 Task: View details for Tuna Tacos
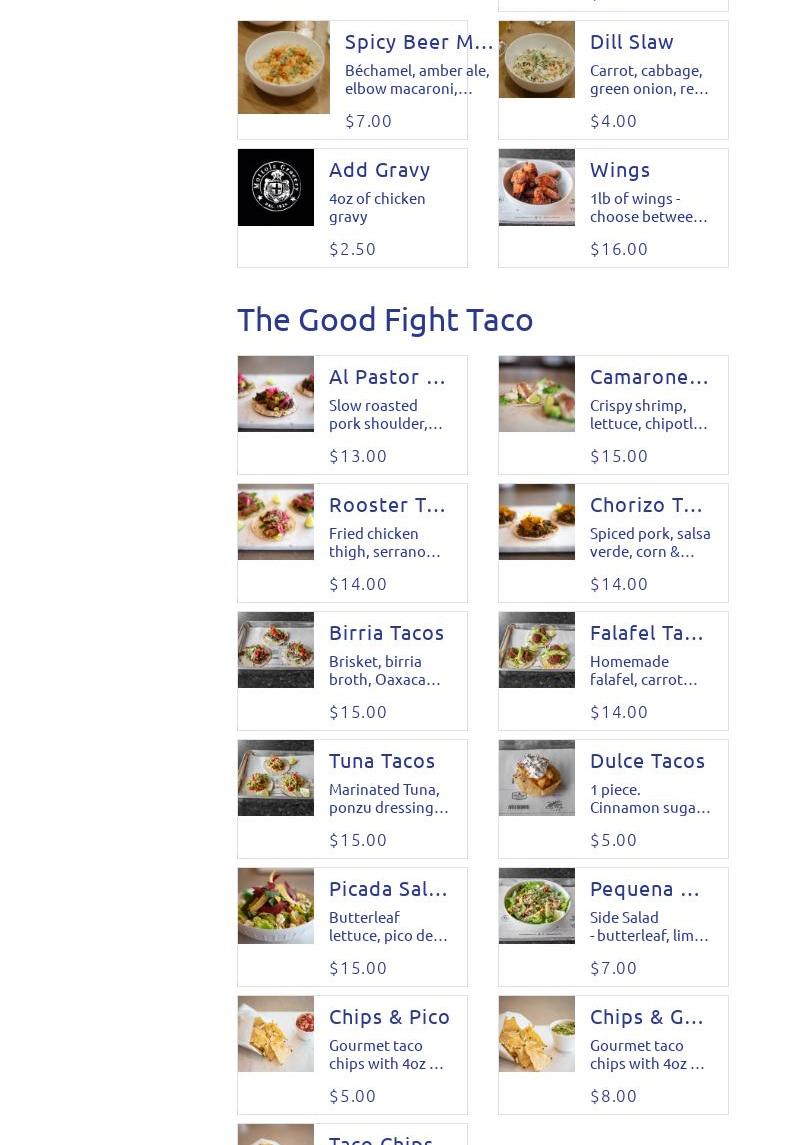(352, 799)
